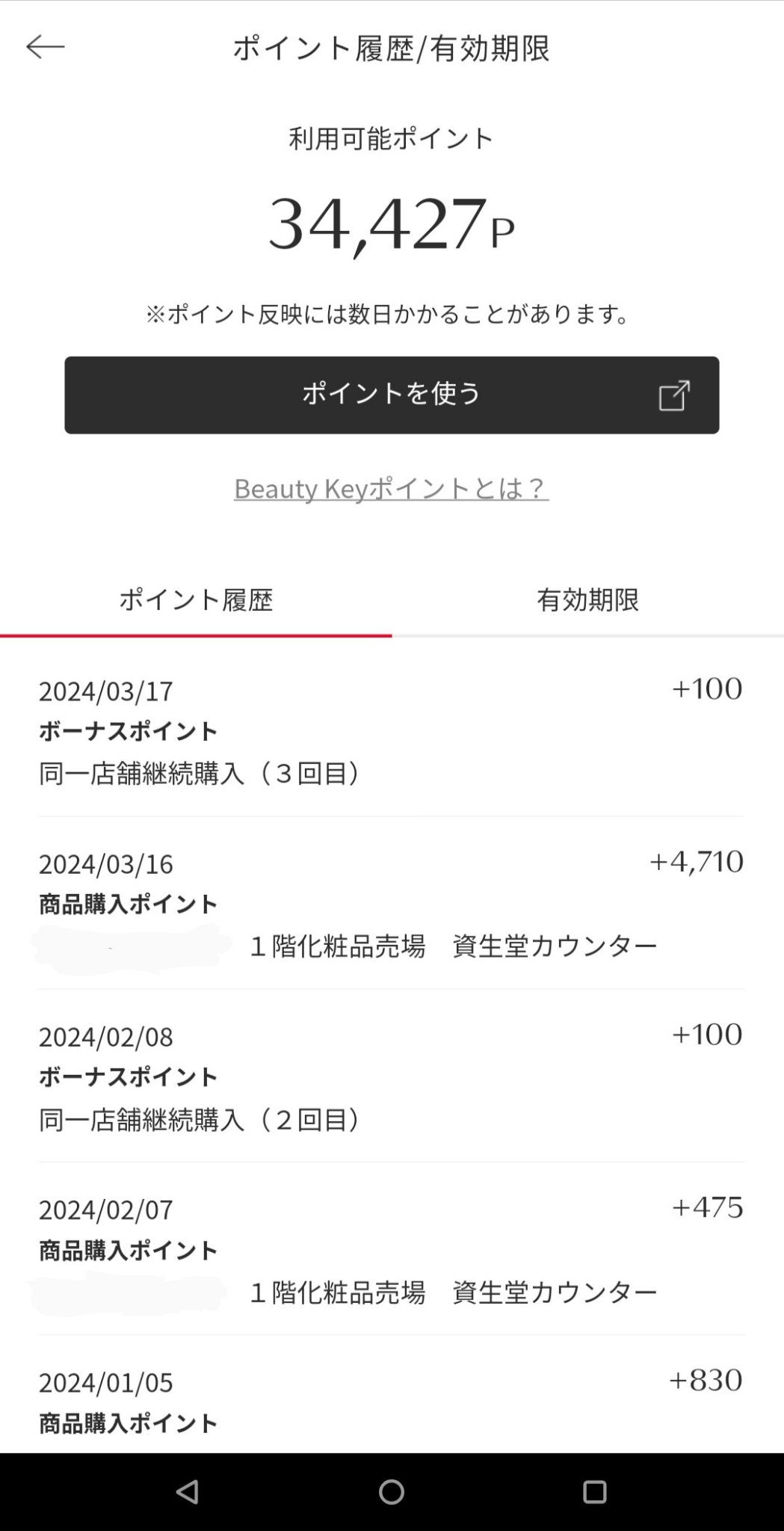The width and height of the screenshot is (784, 1531).
Task: Tap the red tab indicator line
Action: (196, 636)
